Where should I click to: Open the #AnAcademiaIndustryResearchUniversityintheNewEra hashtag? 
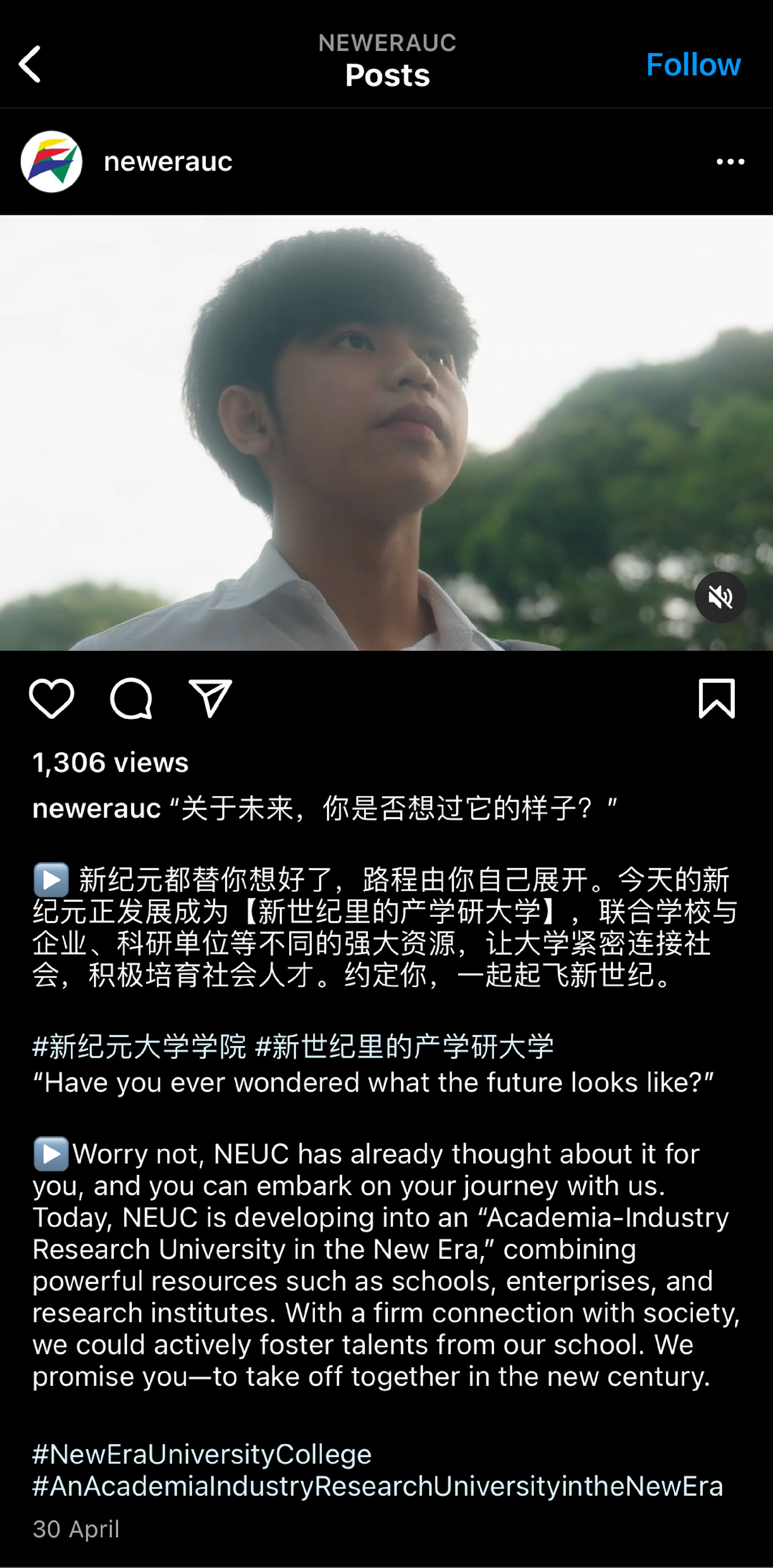pos(377,1486)
